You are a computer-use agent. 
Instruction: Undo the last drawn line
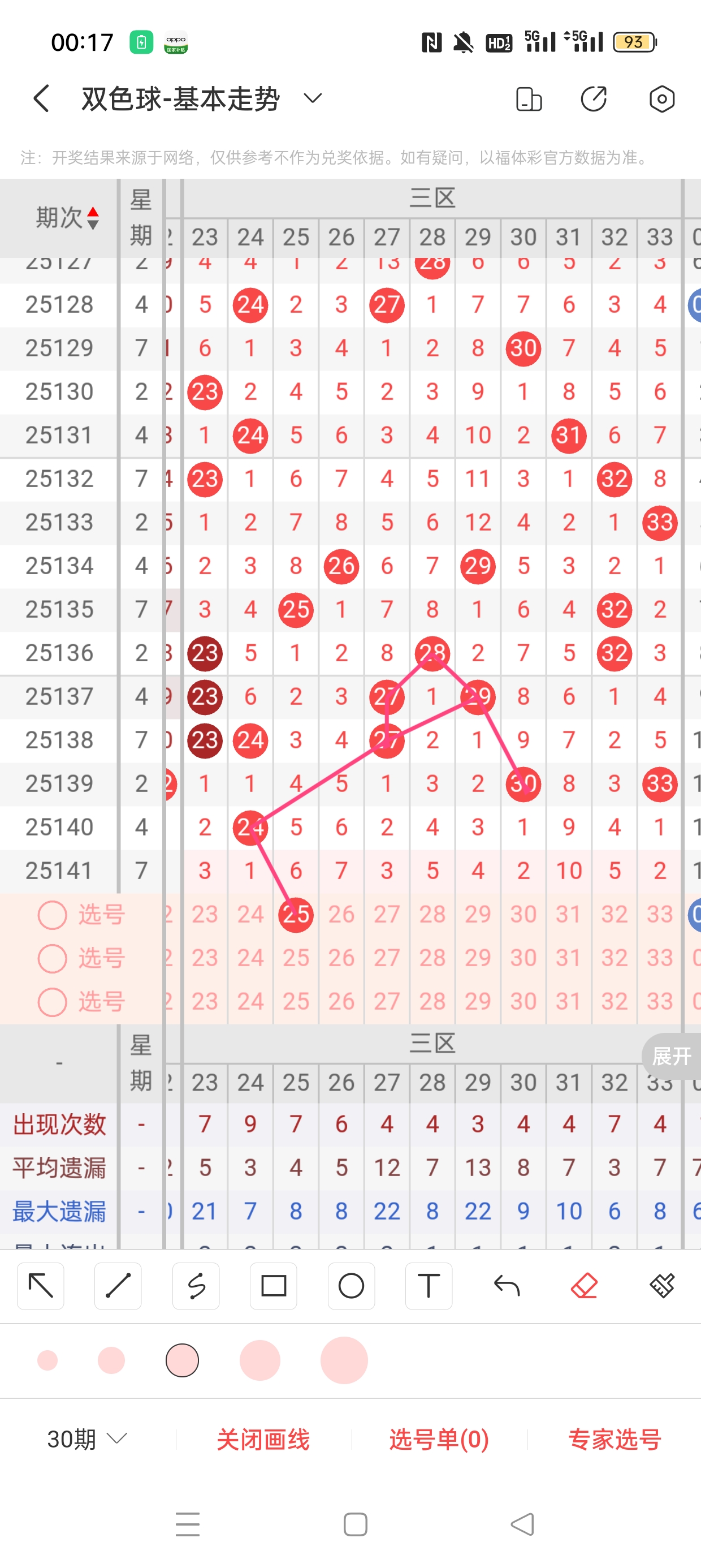coord(507,1286)
